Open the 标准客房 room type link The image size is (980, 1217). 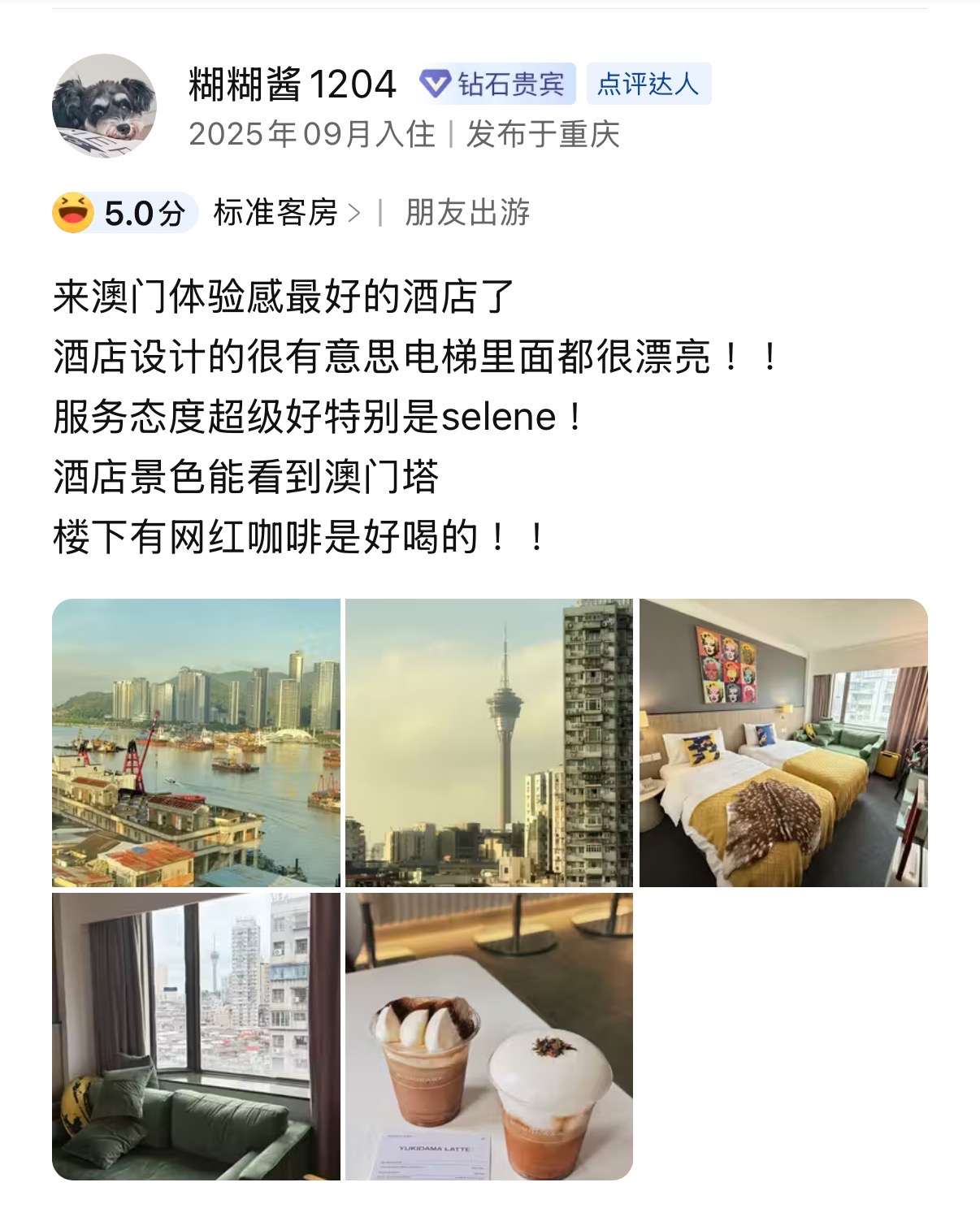click(285, 213)
